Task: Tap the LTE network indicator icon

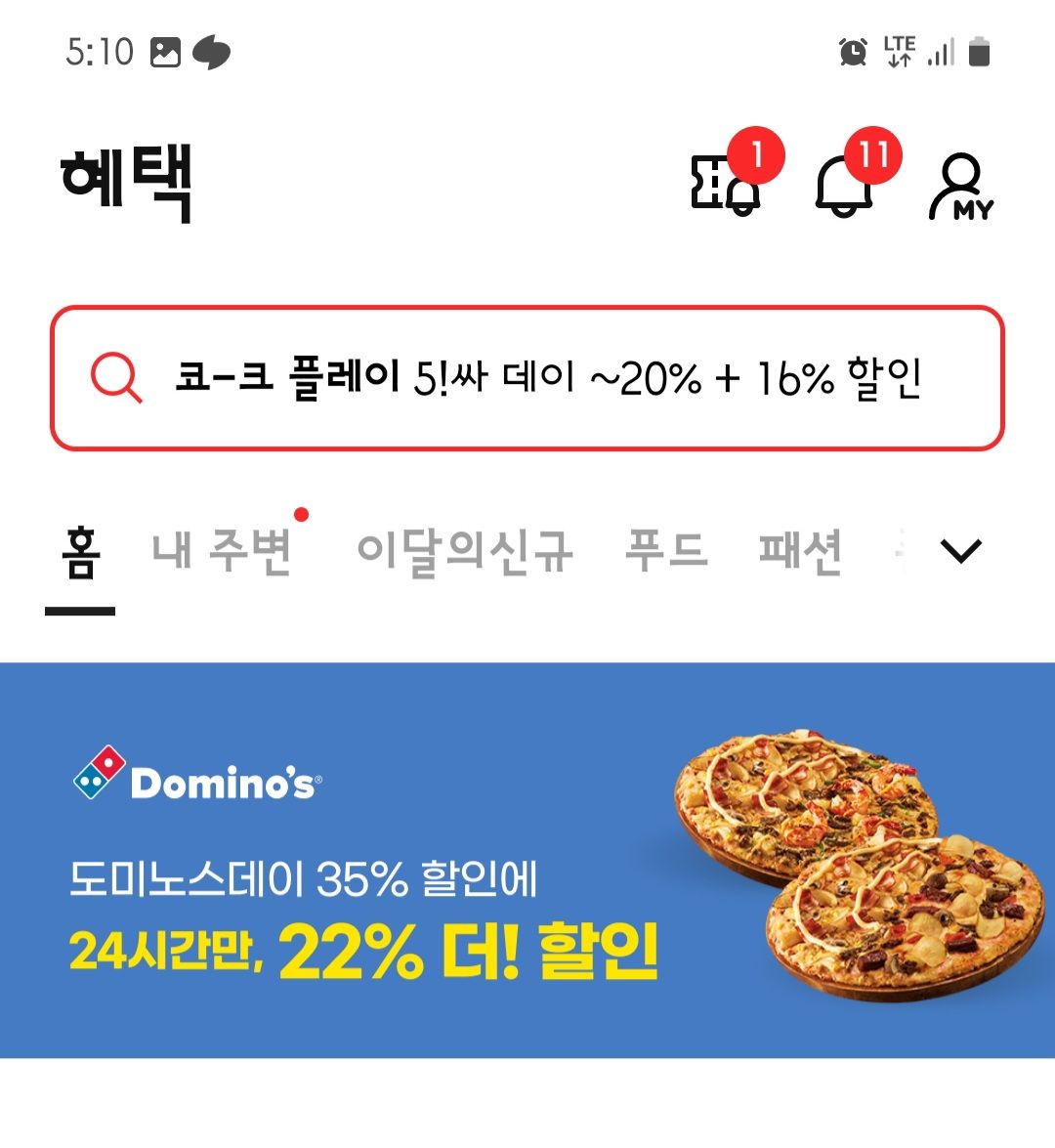Action: coord(900,54)
